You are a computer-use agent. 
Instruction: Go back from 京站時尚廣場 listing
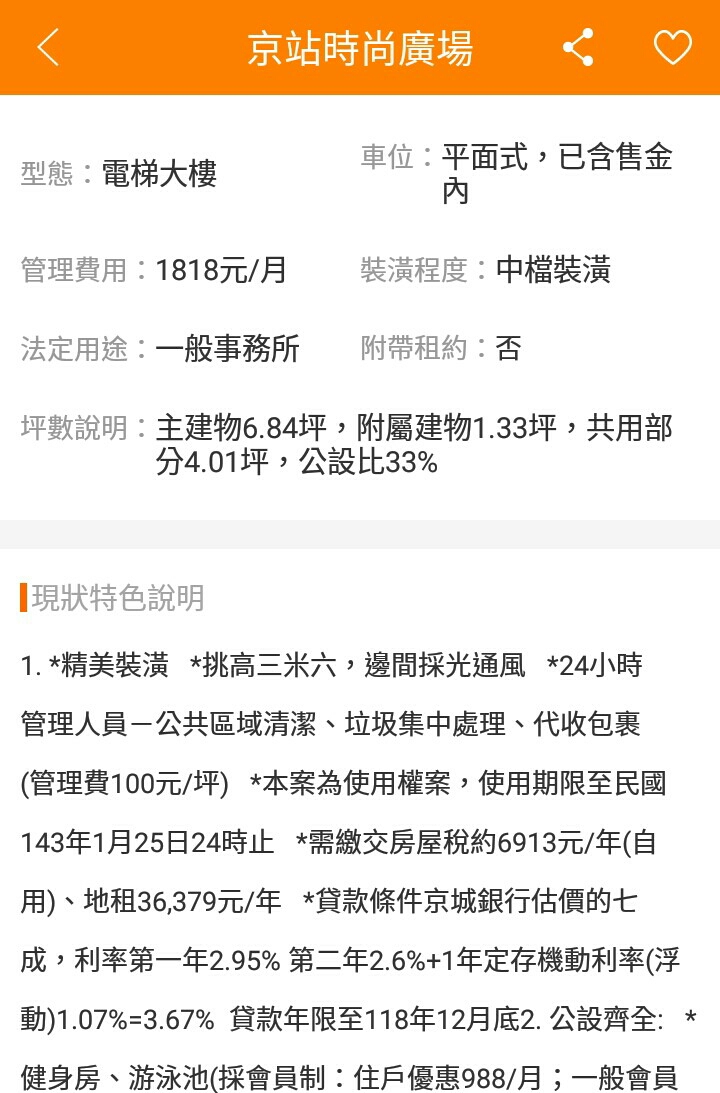click(x=48, y=47)
